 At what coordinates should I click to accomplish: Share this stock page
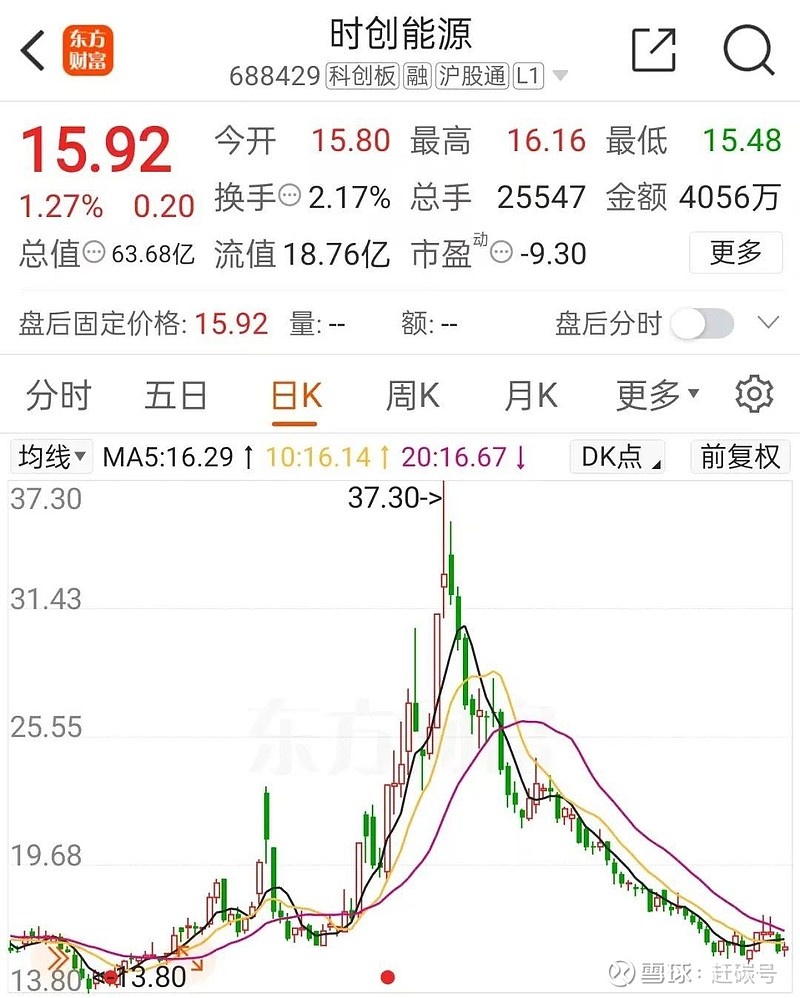(654, 50)
